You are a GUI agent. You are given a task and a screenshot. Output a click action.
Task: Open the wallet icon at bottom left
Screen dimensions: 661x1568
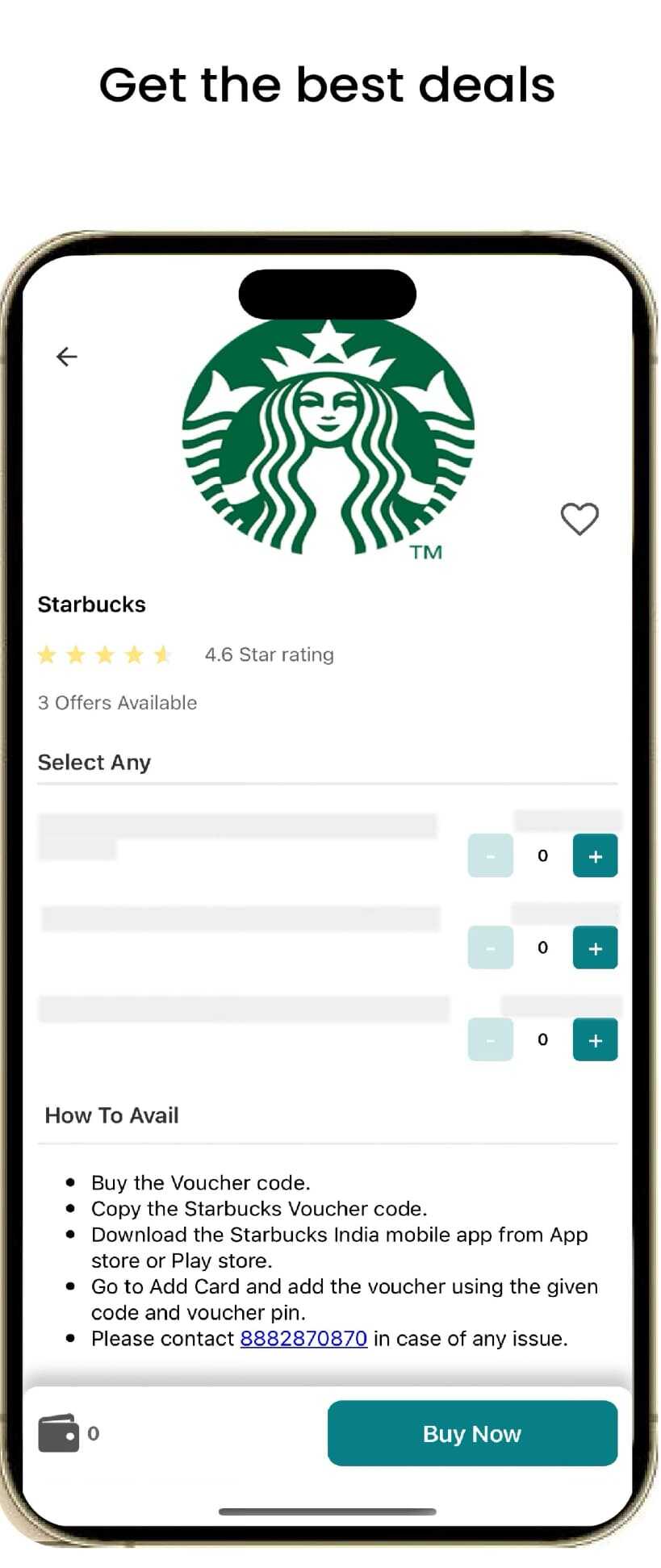tap(58, 1432)
